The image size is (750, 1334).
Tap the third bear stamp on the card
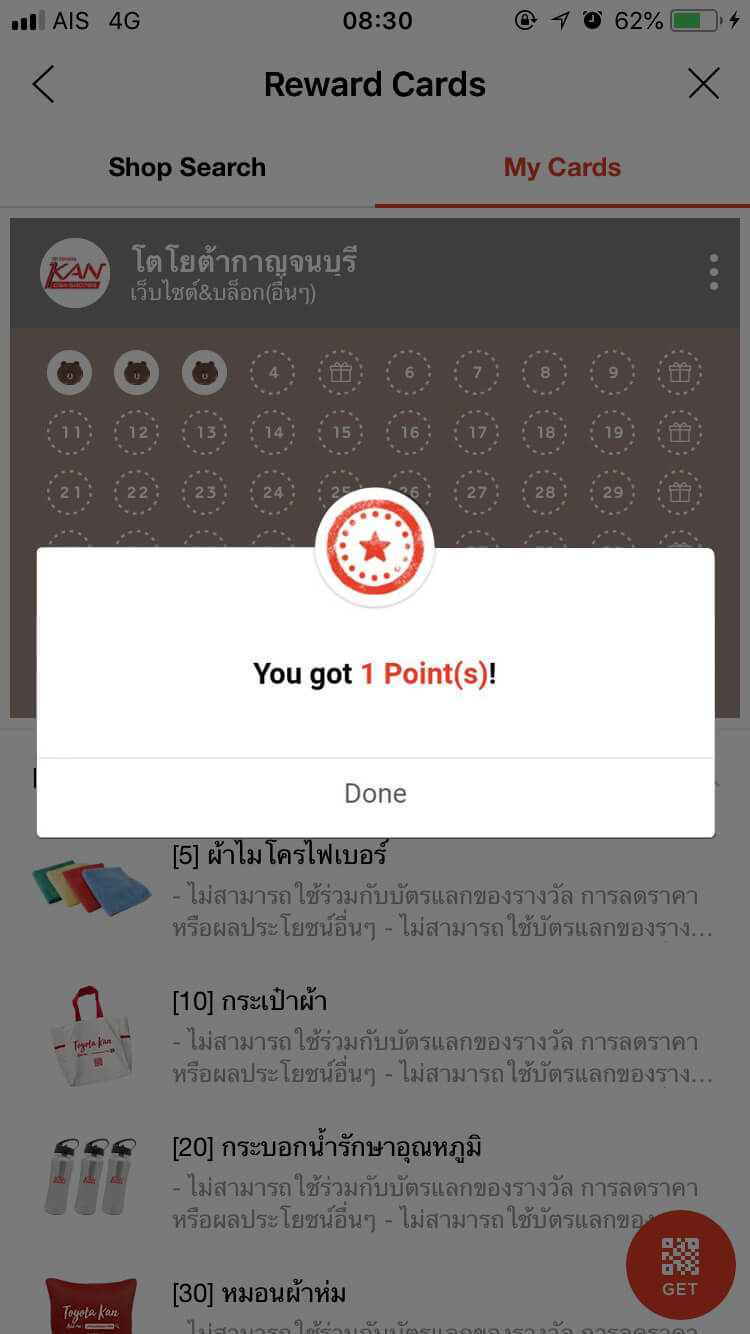[x=204, y=371]
